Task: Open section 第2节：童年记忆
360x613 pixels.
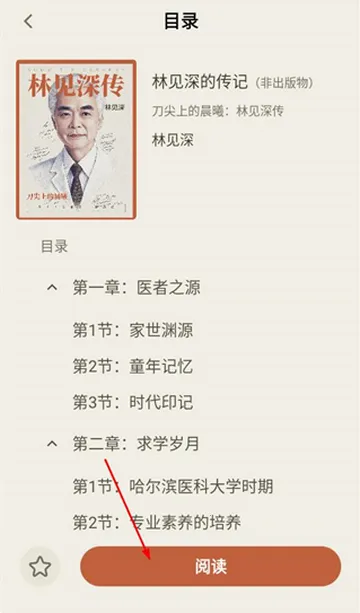Action: coord(133,367)
